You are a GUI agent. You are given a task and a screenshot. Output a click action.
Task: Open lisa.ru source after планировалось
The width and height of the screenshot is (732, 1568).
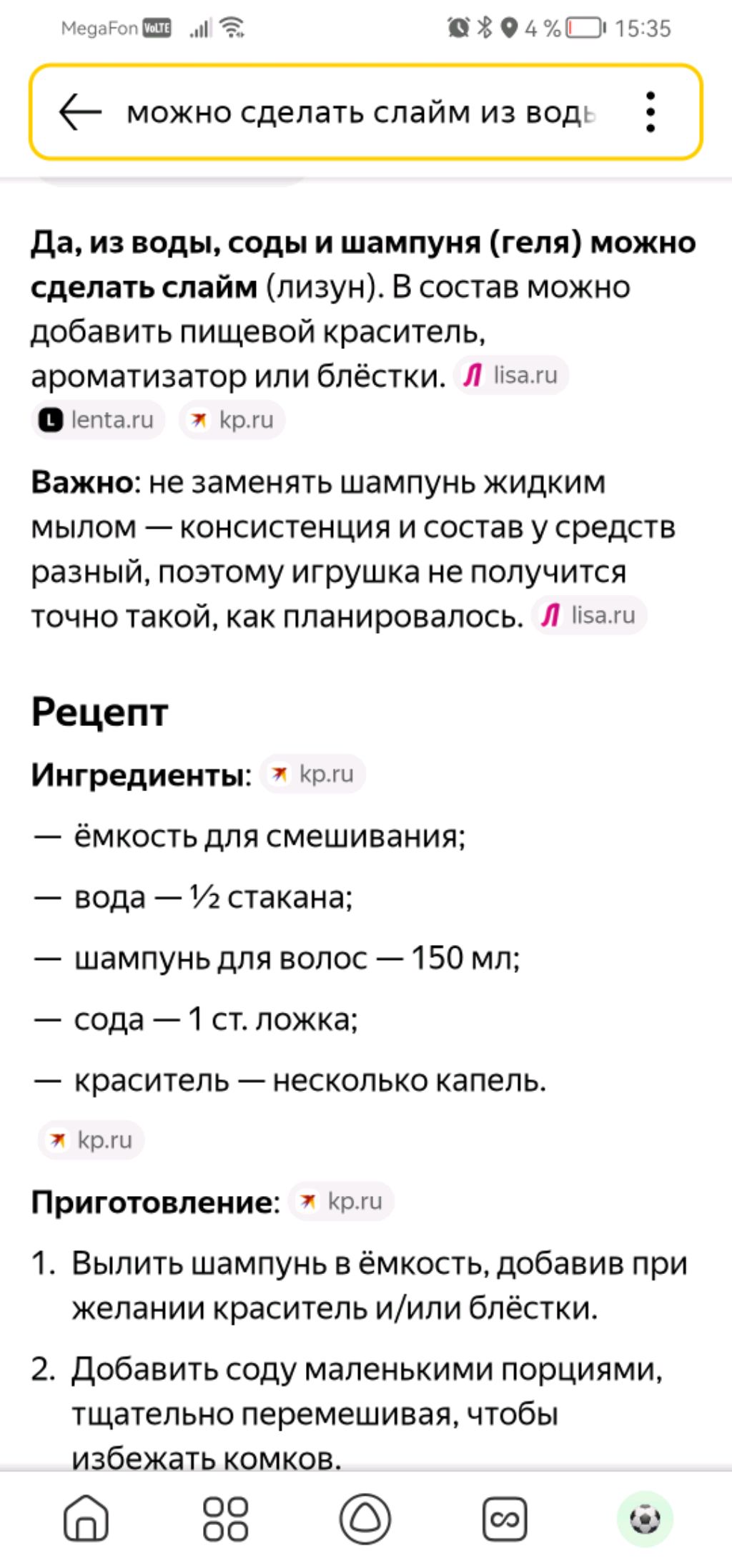point(589,615)
